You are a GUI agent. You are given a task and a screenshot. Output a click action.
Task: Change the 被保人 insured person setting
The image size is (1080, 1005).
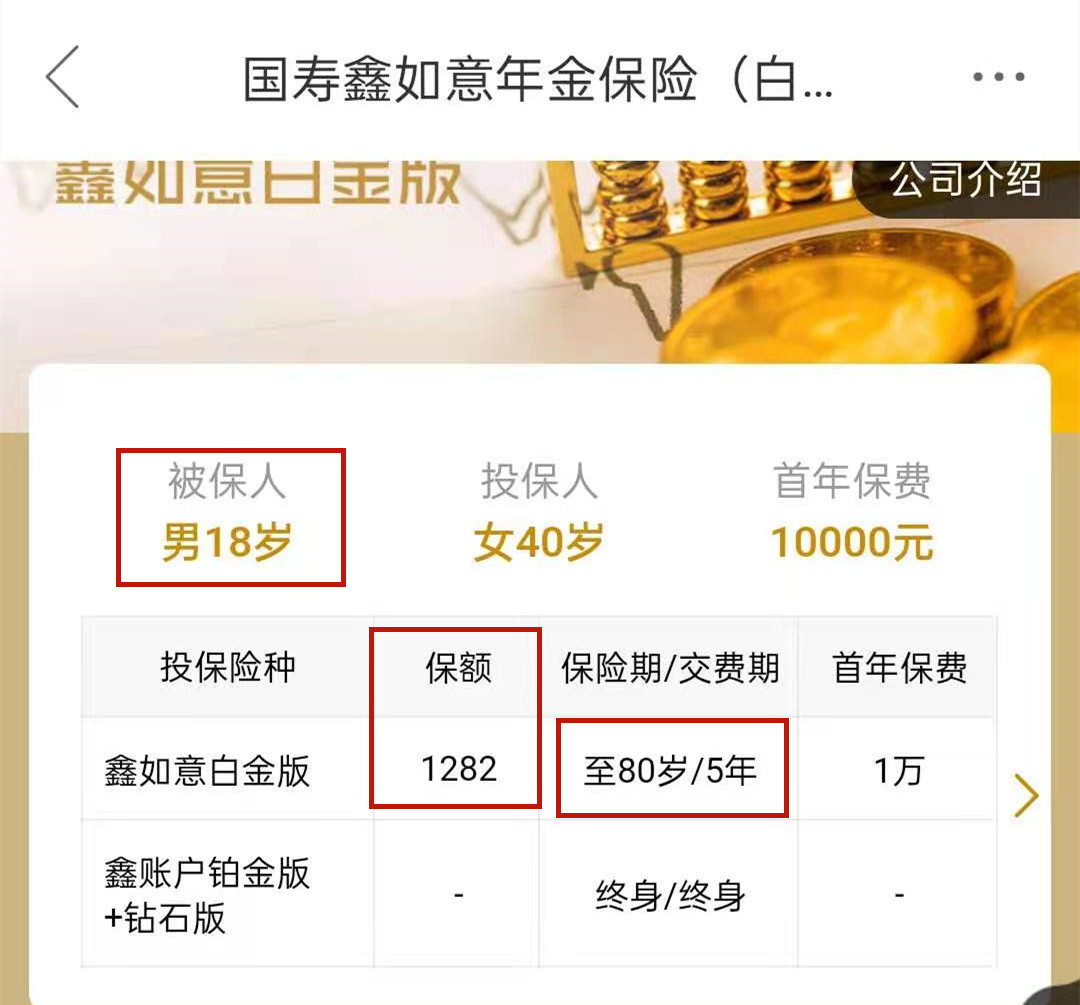228,517
